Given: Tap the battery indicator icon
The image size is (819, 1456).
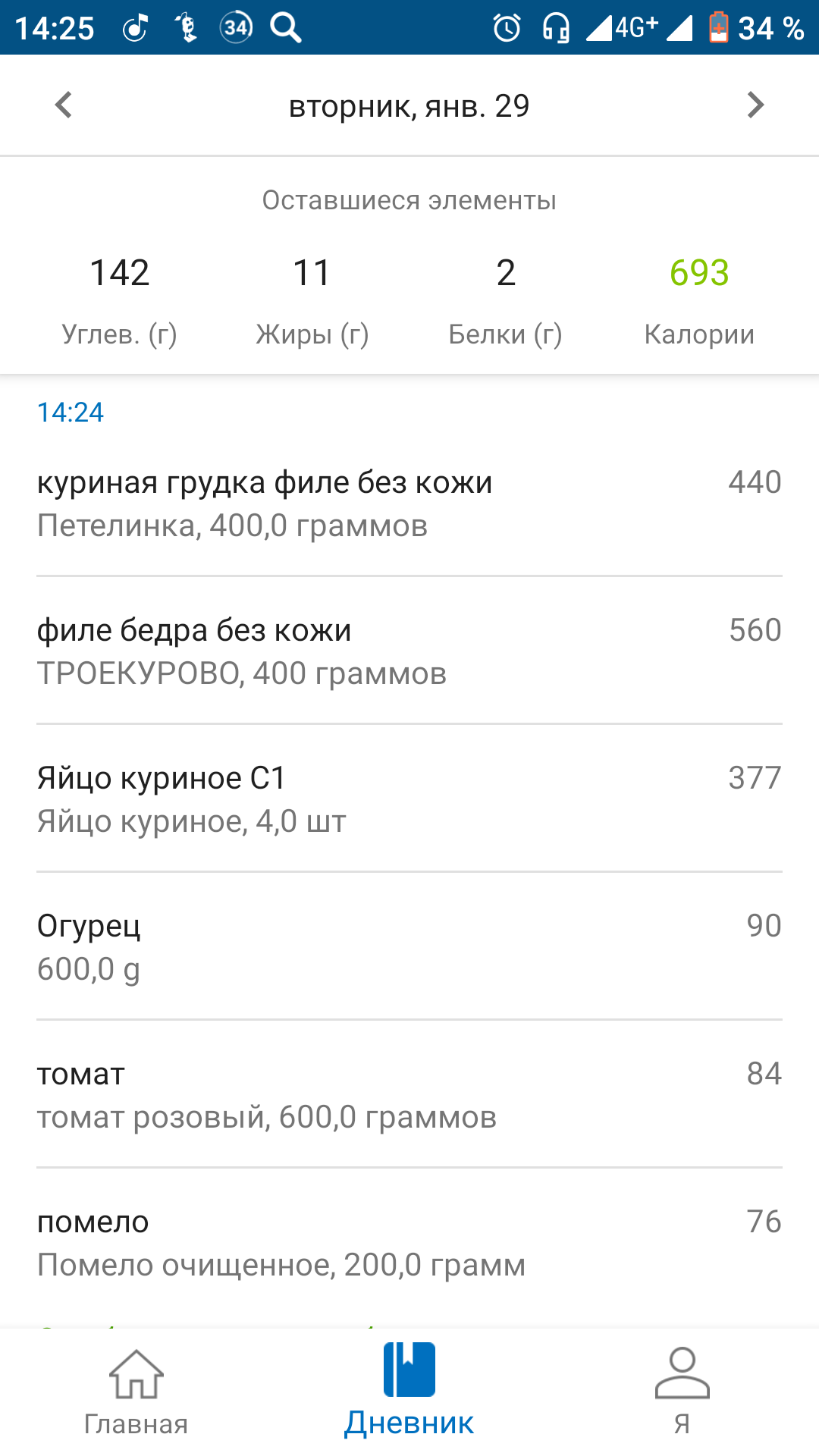Looking at the screenshot, I should pos(715,27).
